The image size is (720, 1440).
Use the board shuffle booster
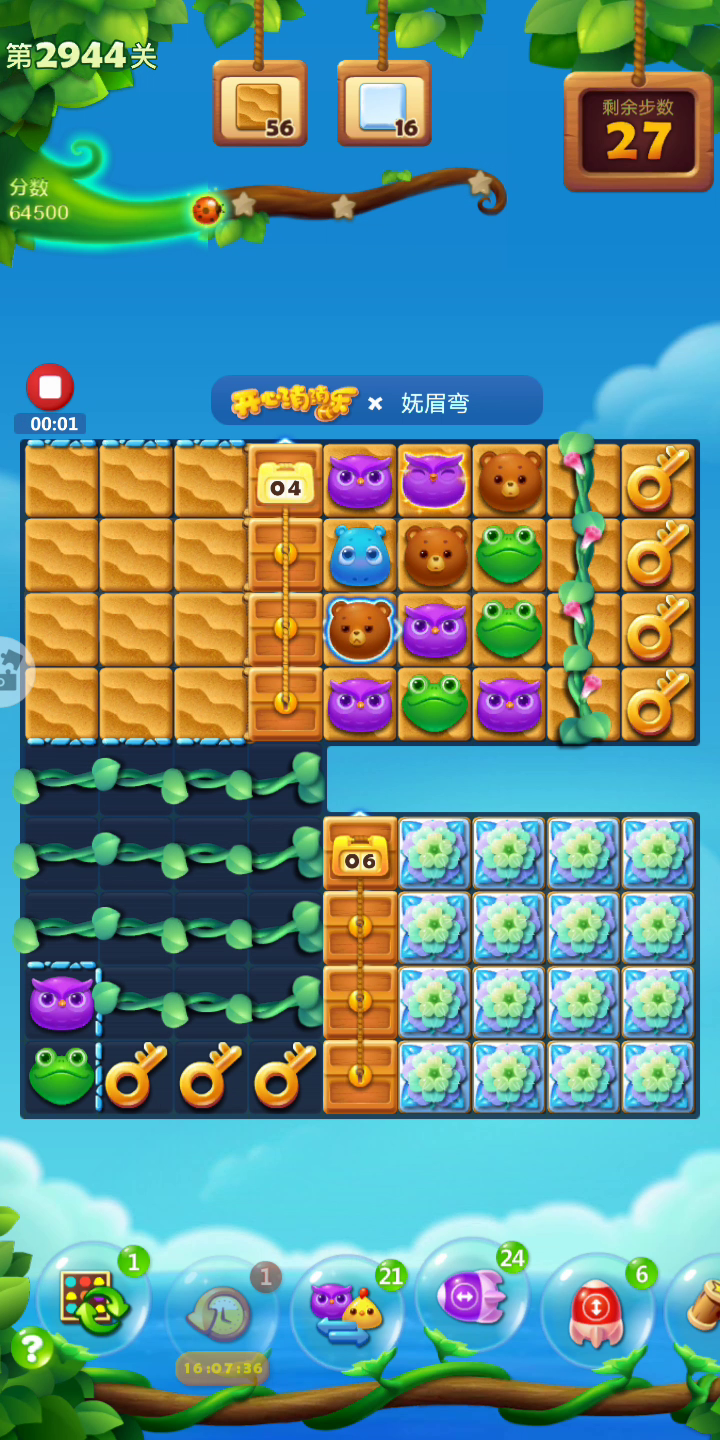click(94, 1299)
